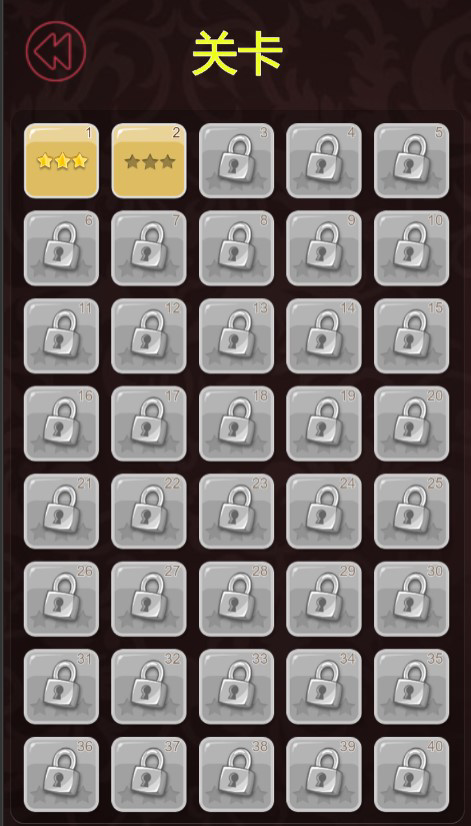Go back using the rewind arrow icon
The width and height of the screenshot is (471, 826).
click(x=56, y=52)
